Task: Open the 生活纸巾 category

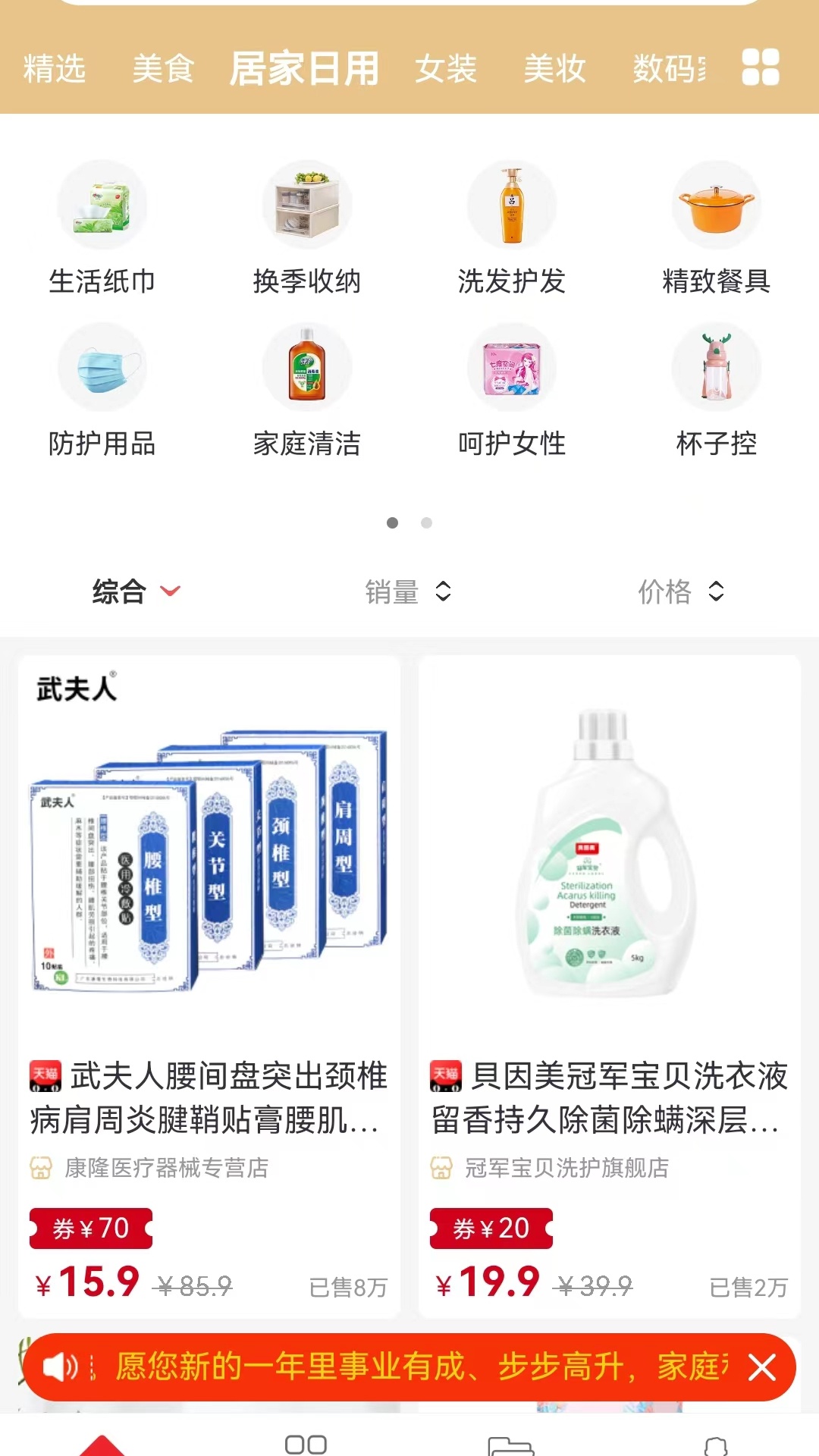Action: [x=102, y=229]
